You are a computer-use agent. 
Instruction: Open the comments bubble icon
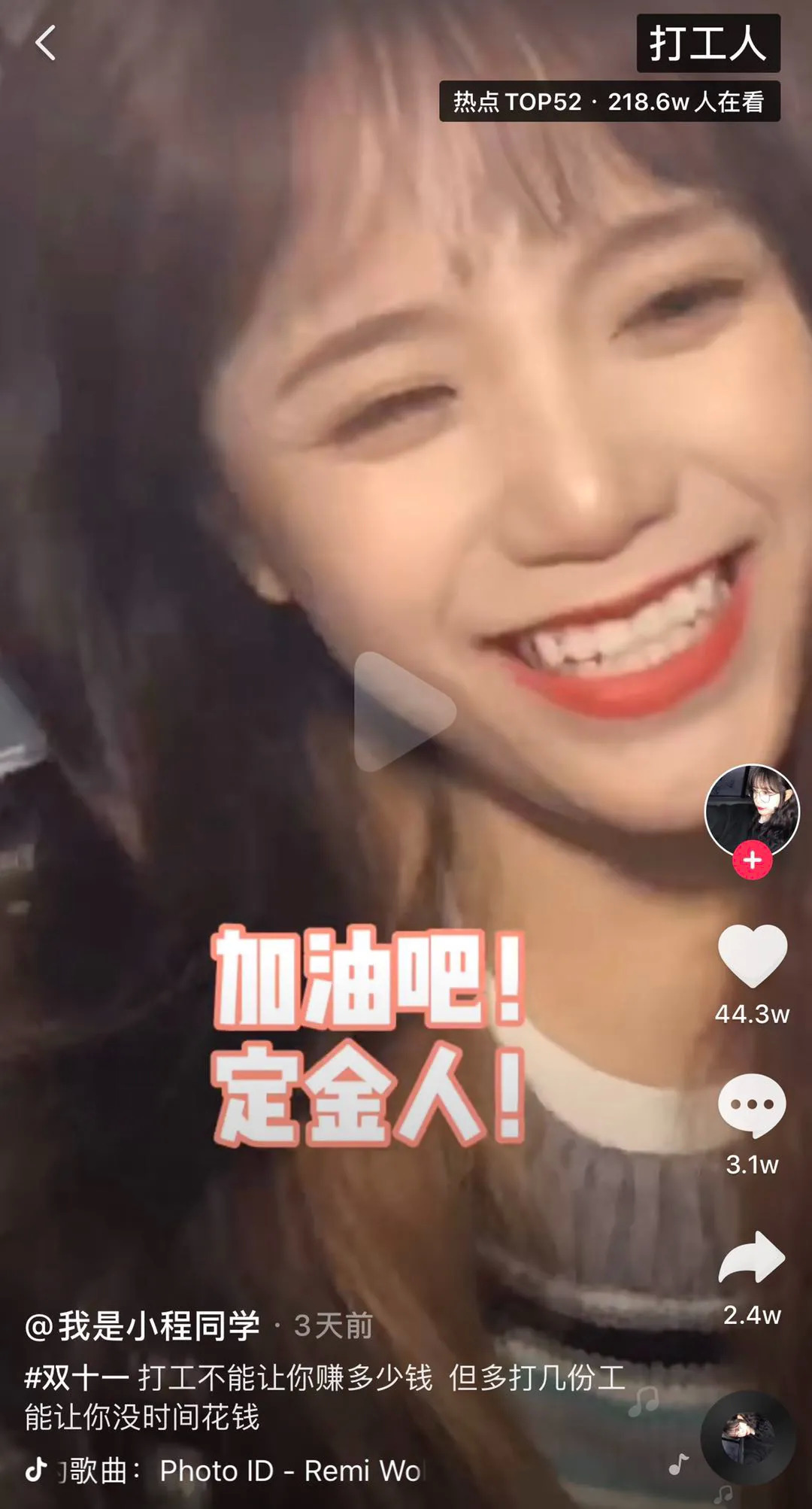(x=752, y=1106)
